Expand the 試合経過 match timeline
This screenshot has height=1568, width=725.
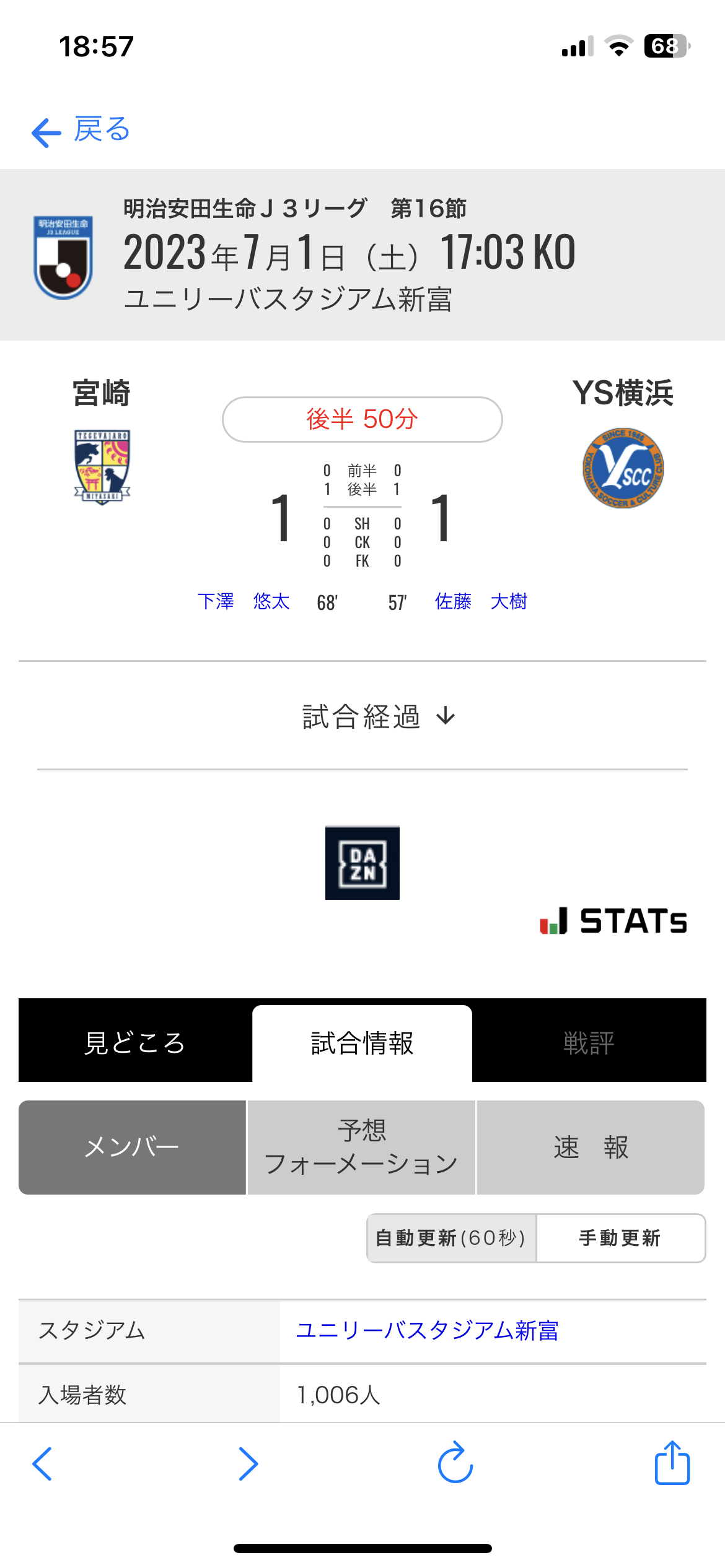tap(379, 716)
